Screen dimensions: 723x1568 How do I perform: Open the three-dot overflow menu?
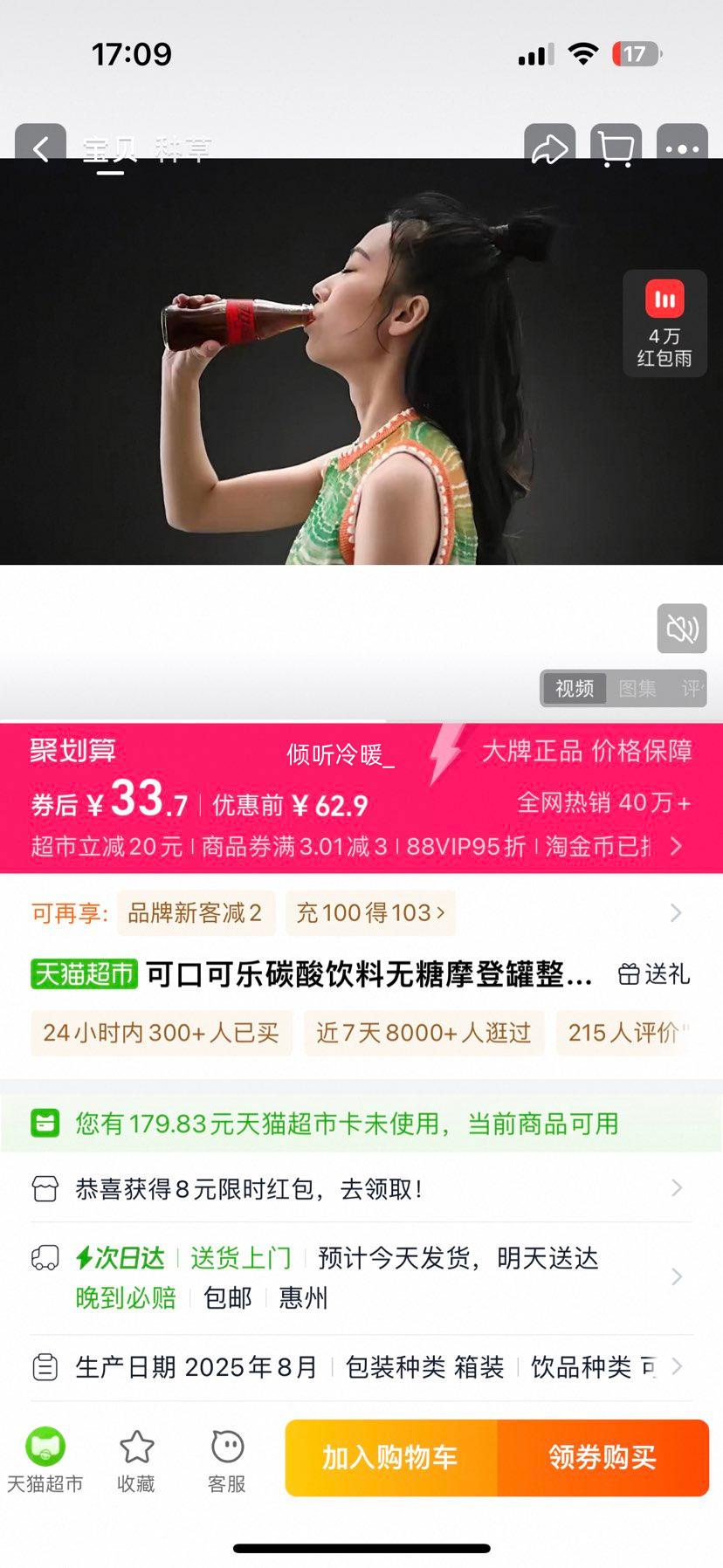pos(682,149)
